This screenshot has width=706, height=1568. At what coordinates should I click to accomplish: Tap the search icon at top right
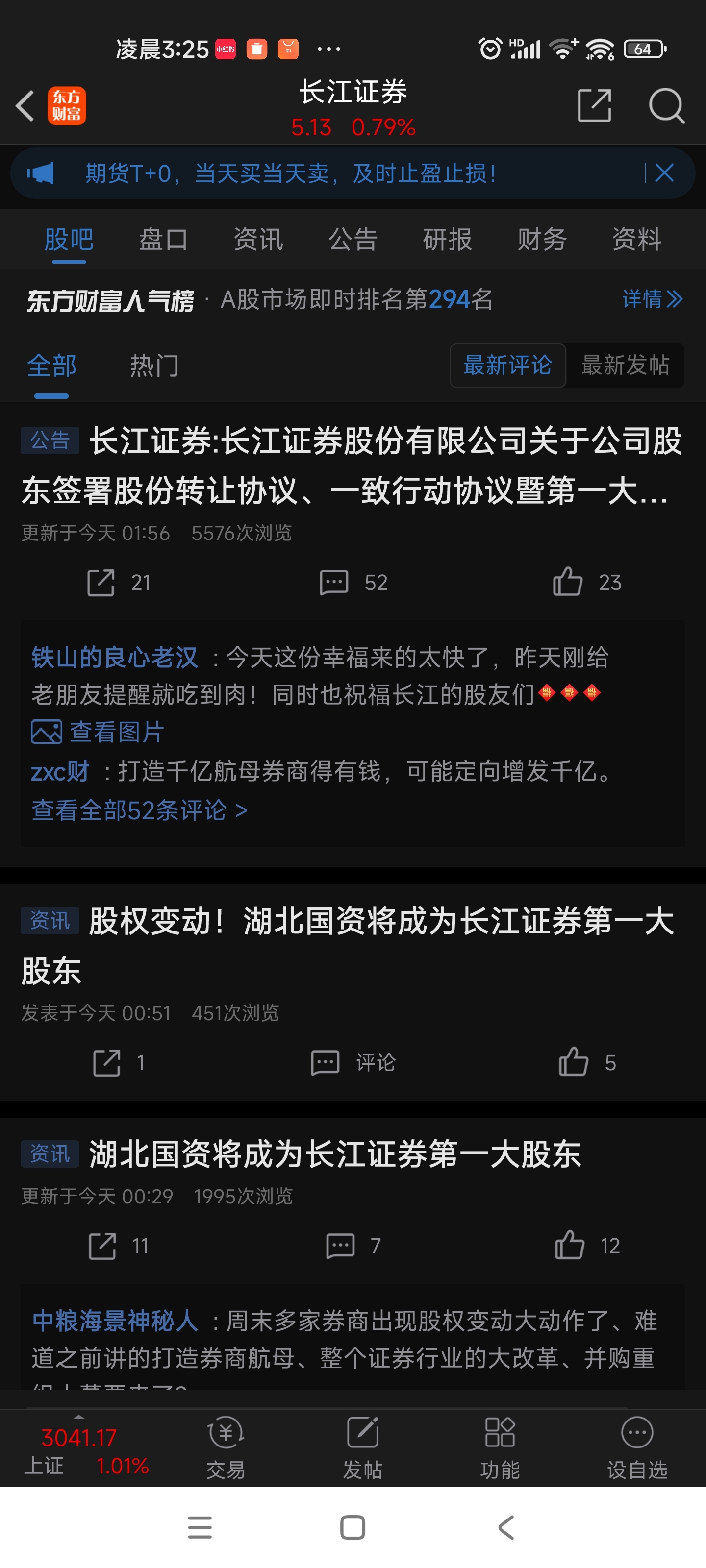point(667,105)
